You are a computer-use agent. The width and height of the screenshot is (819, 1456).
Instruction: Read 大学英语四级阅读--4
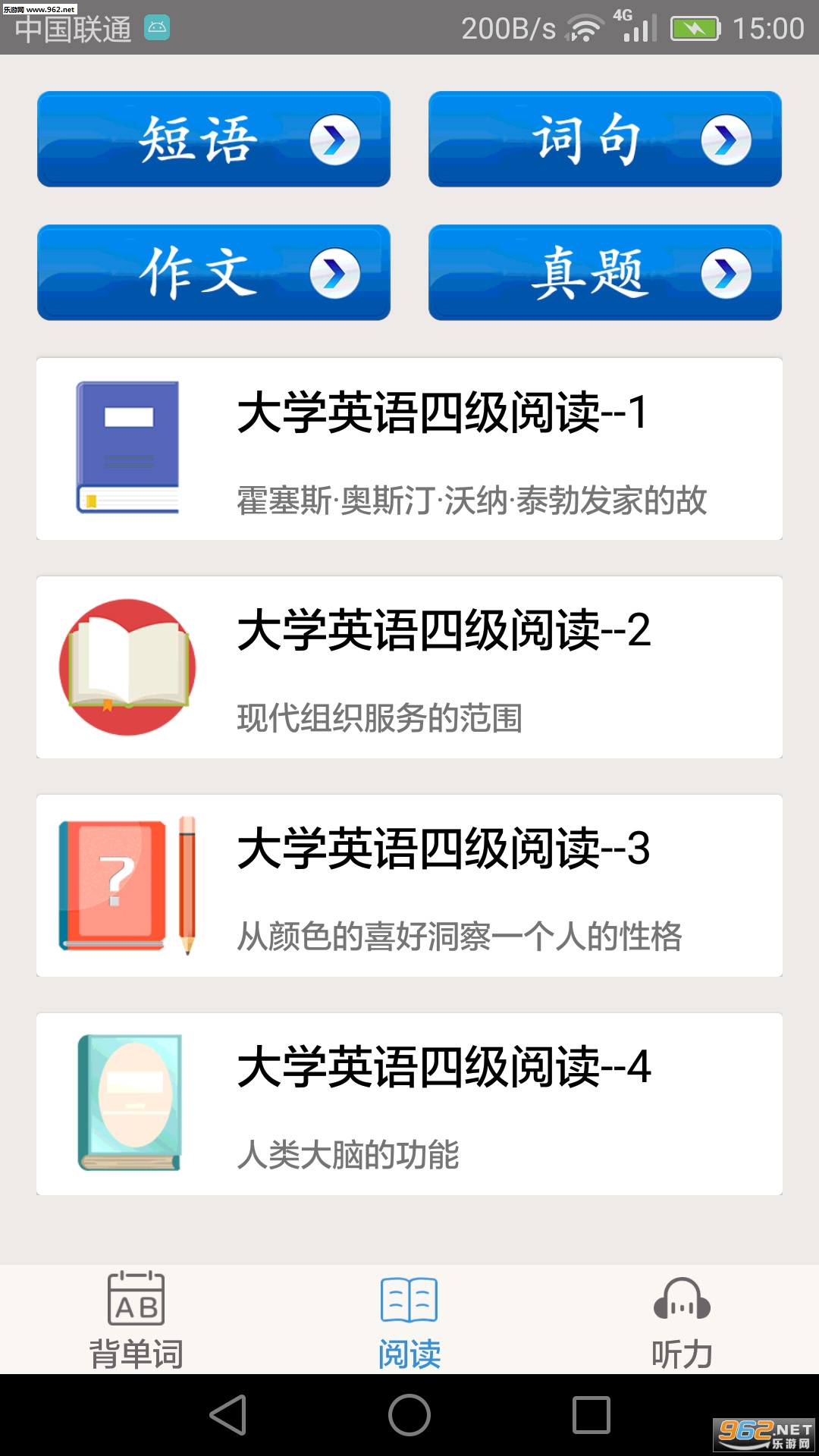(409, 1104)
